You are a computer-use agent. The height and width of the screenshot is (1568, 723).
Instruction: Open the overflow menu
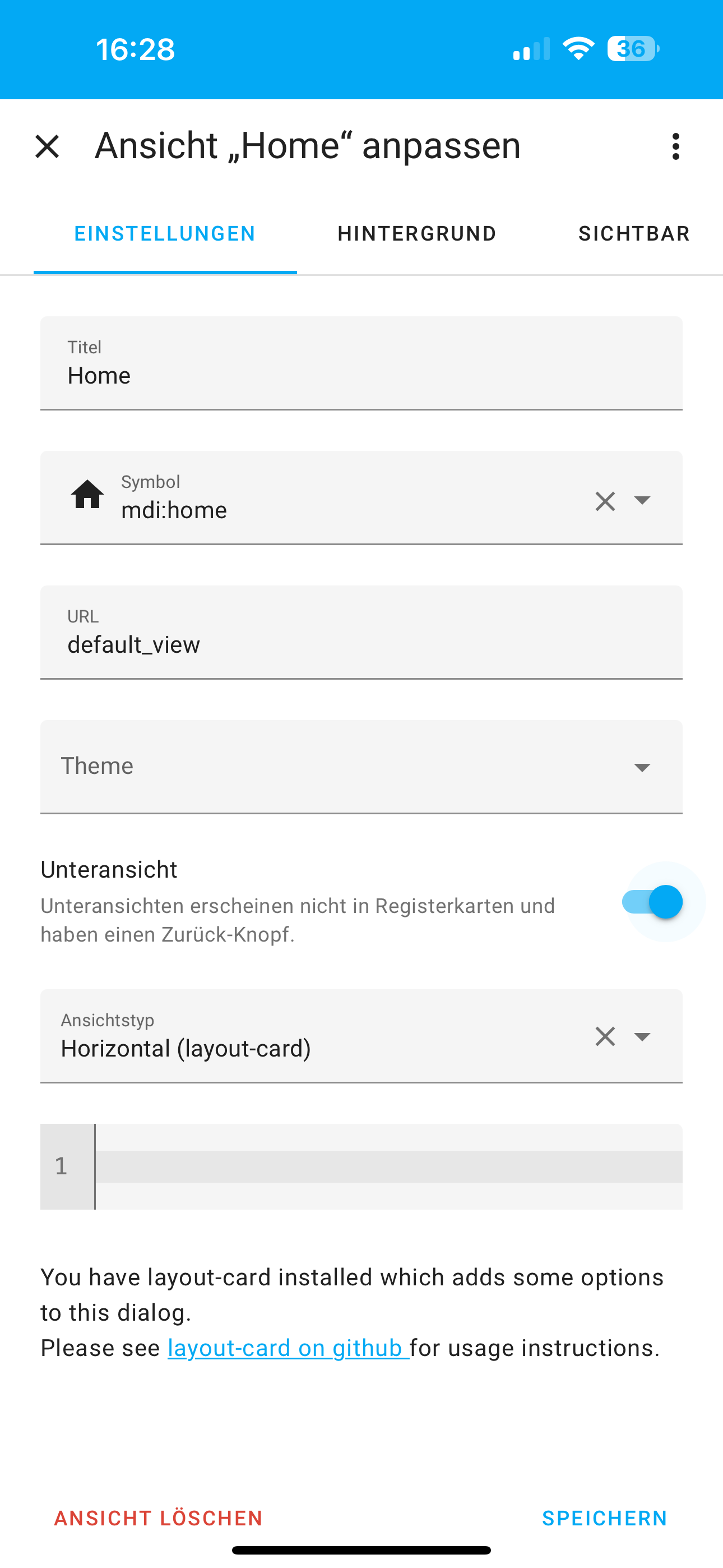[675, 147]
